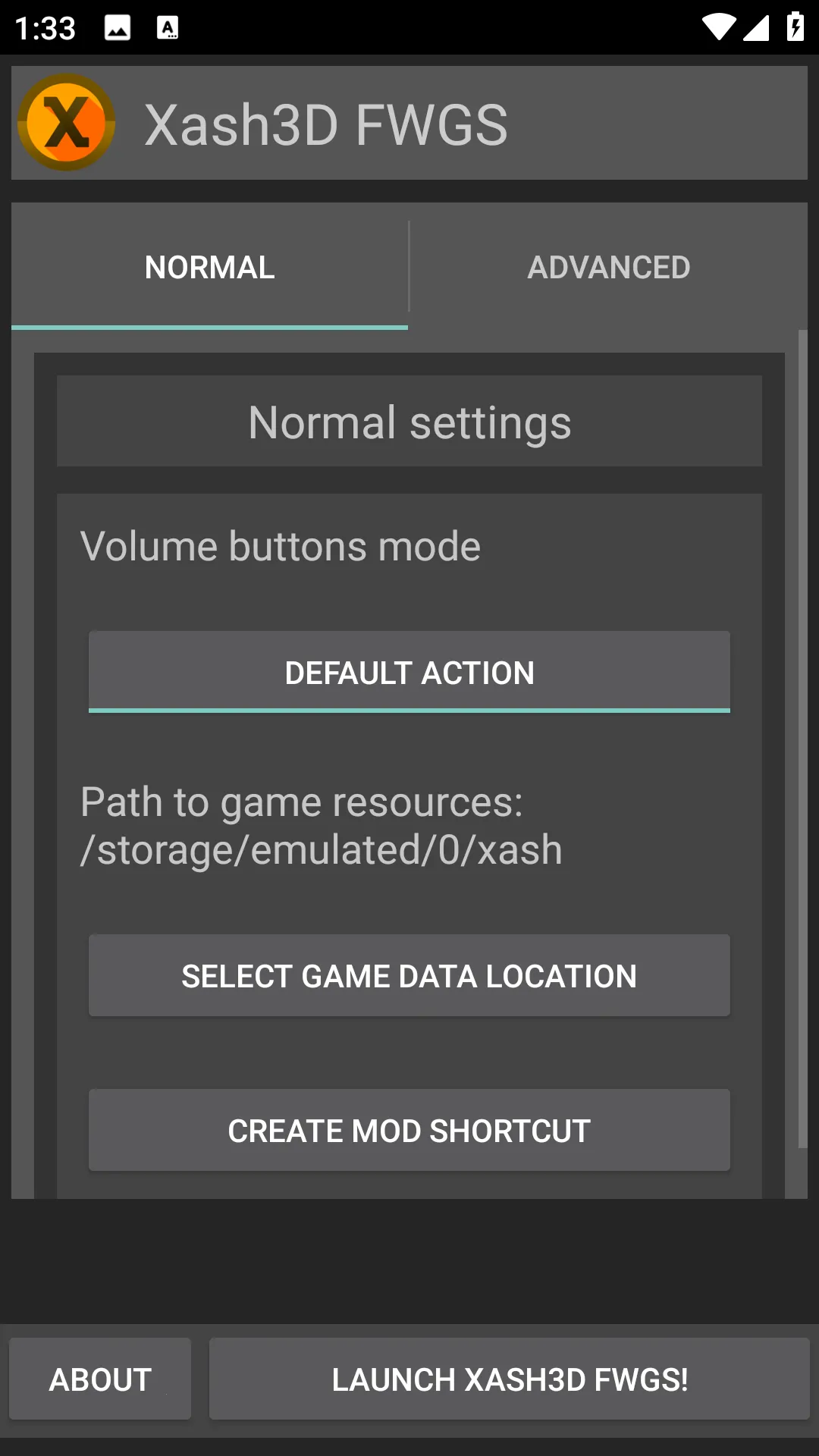Screen dimensions: 819x1456
Task: Switch to the Advanced tab
Action: pos(608,267)
